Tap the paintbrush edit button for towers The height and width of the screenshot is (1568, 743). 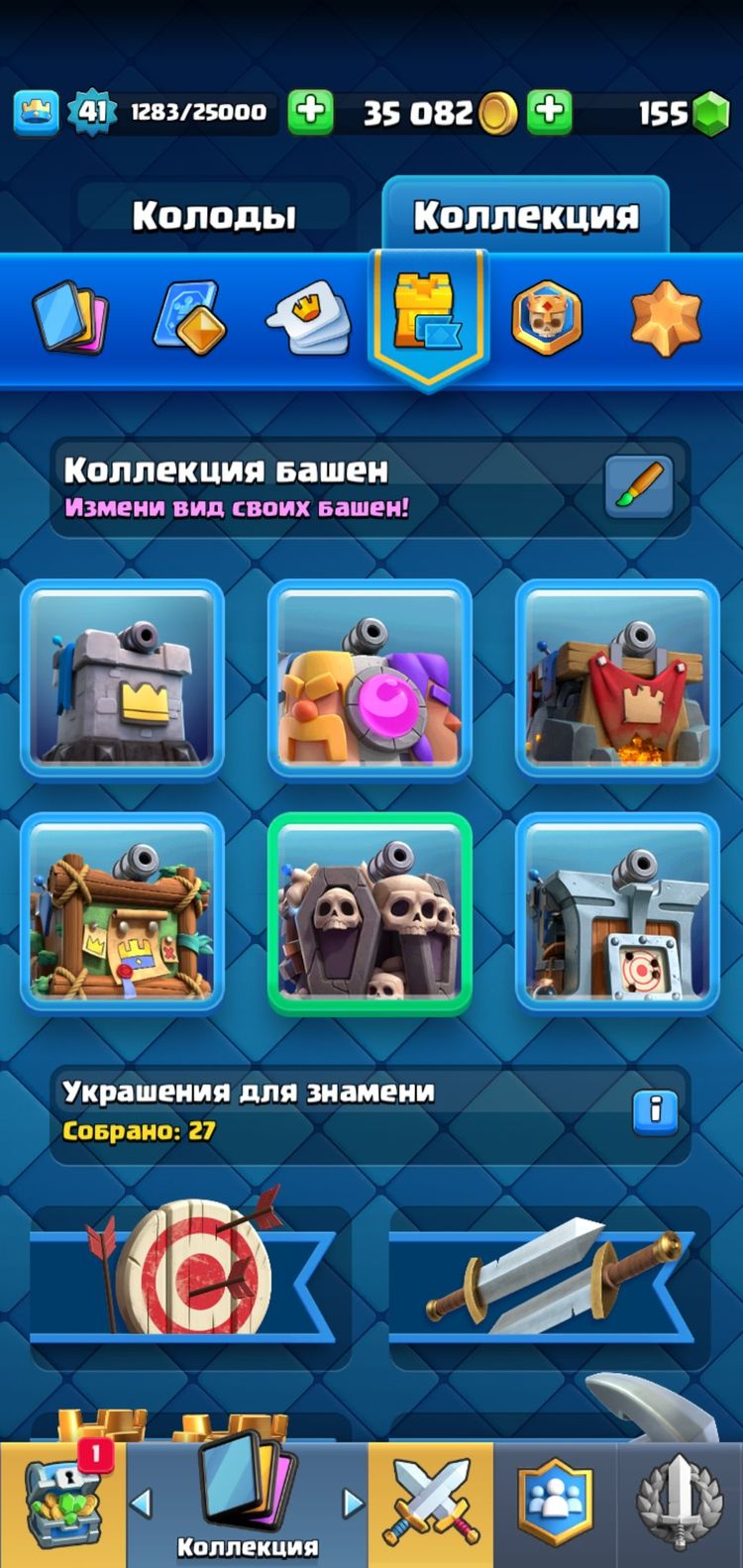639,486
